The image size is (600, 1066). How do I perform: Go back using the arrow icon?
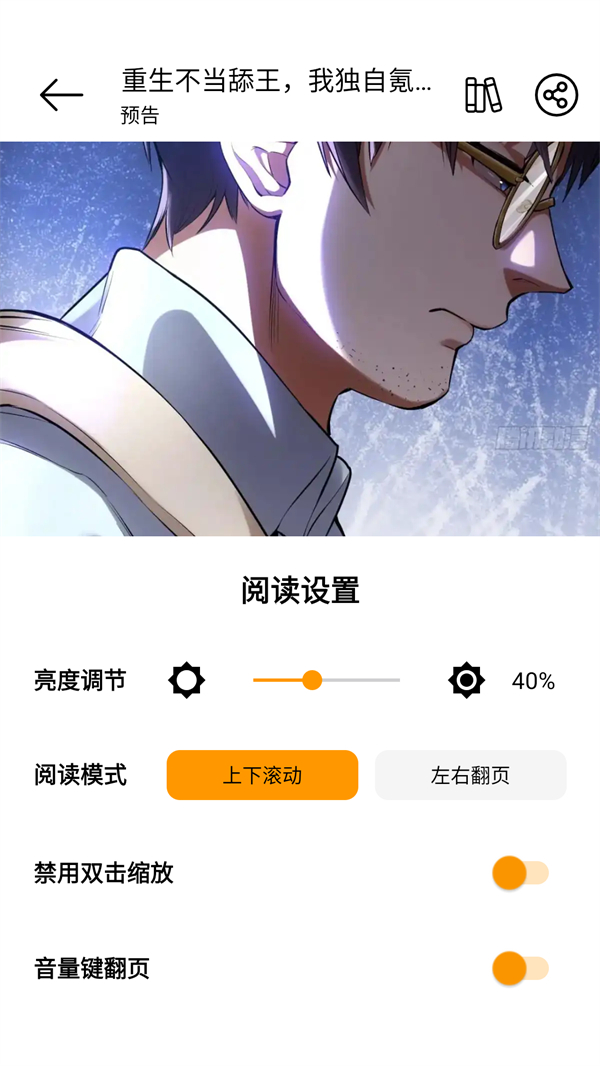(x=61, y=95)
